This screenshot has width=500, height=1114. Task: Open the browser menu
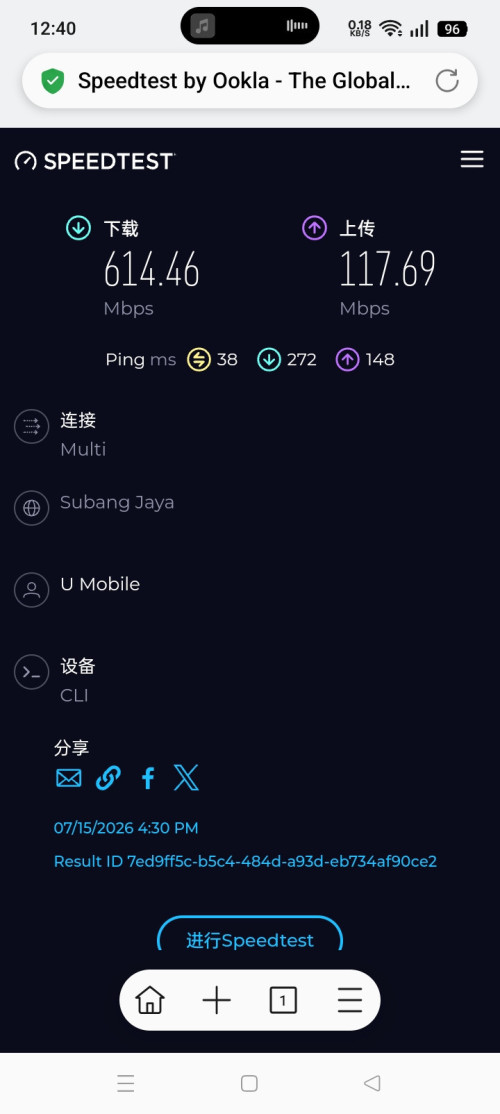[349, 1000]
